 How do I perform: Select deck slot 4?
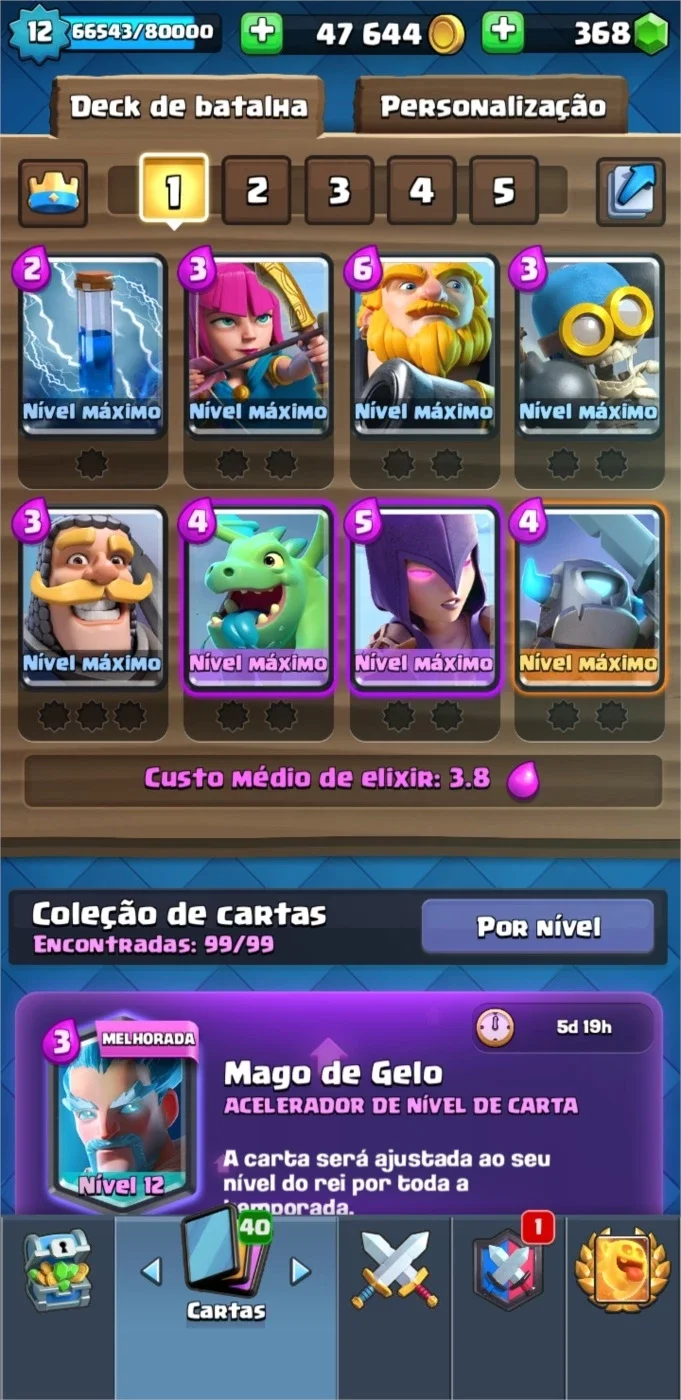coord(421,190)
